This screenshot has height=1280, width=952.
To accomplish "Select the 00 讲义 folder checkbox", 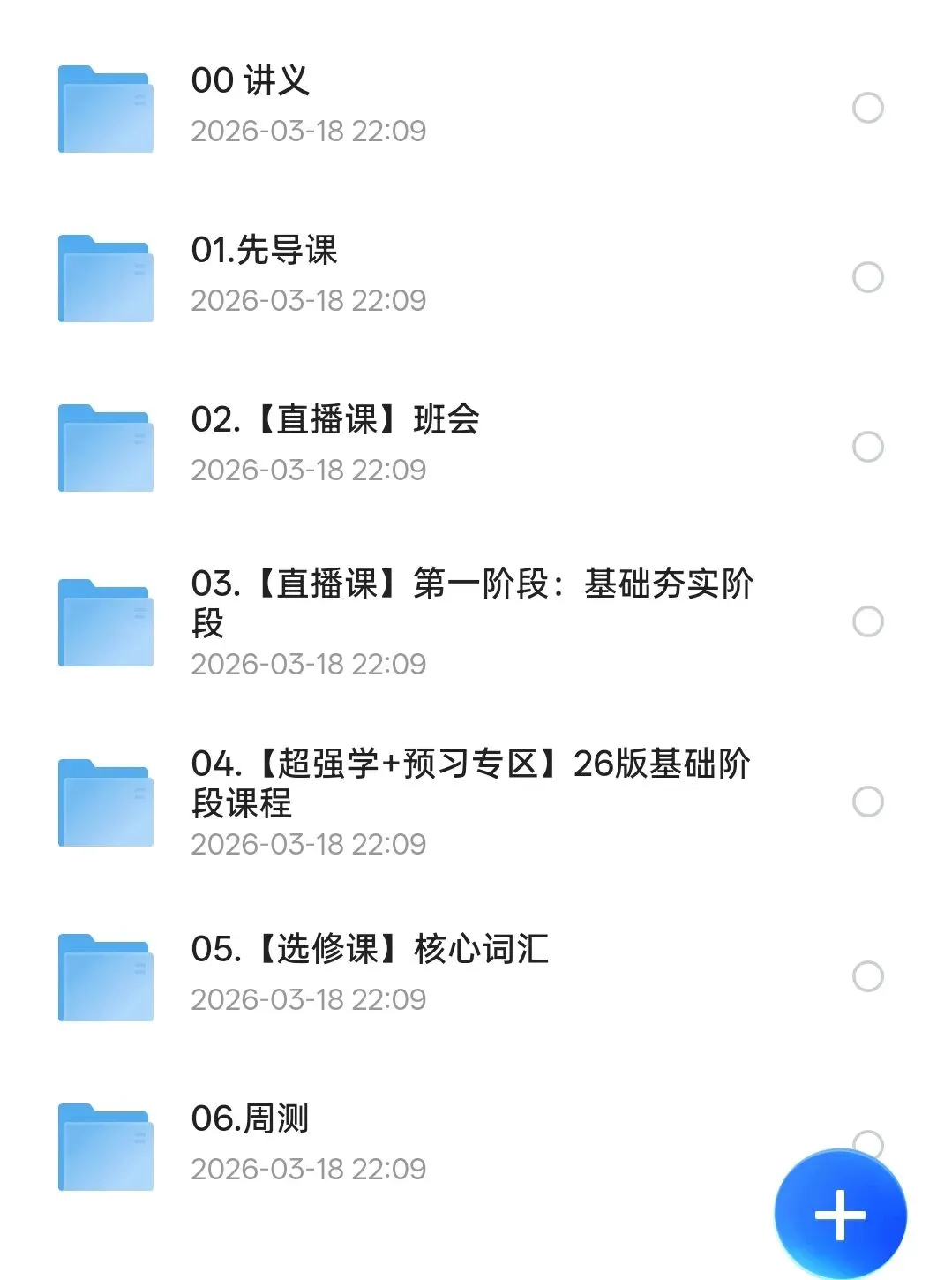I will click(x=867, y=108).
